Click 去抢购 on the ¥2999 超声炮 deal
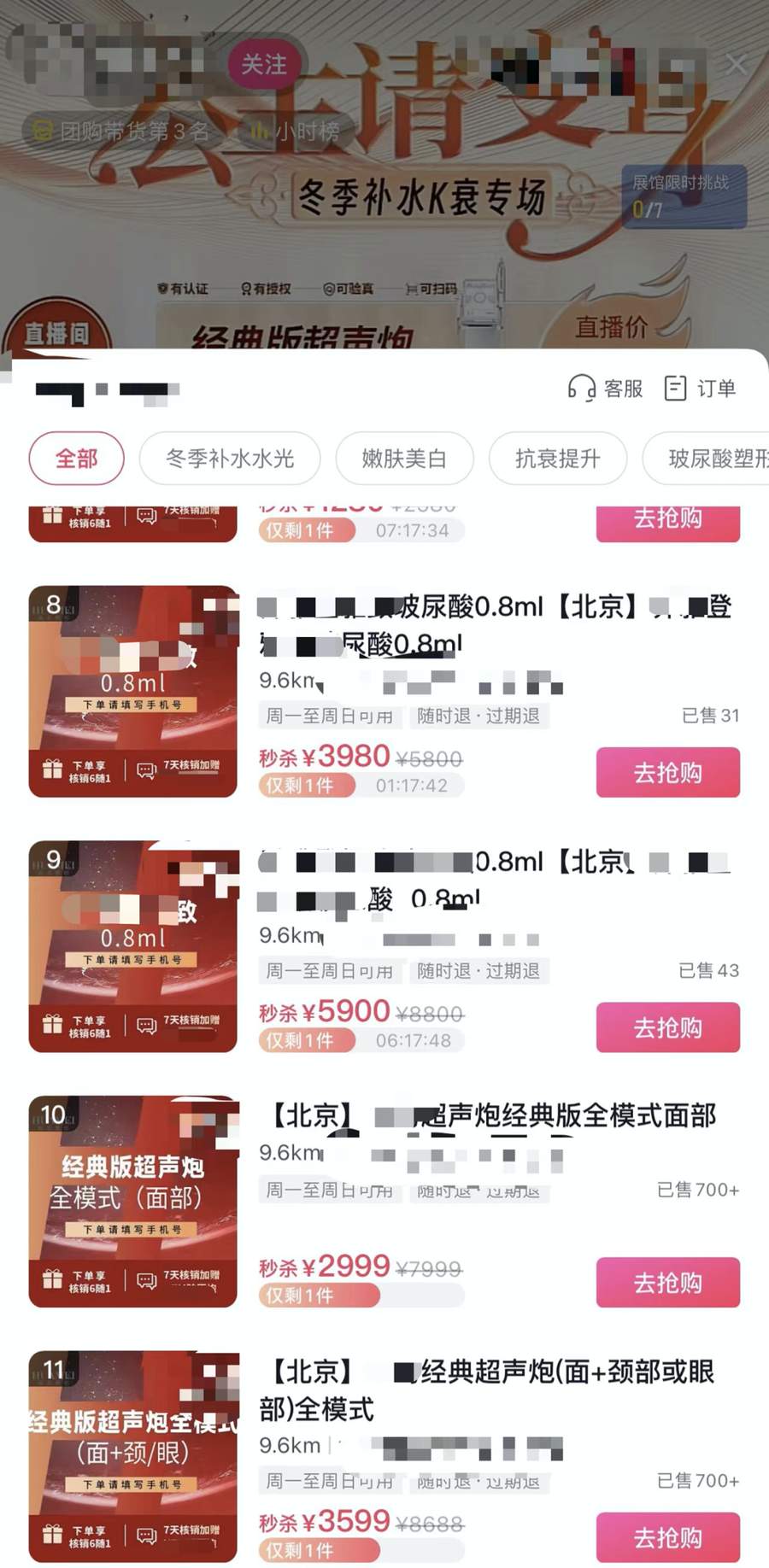Image resolution: width=769 pixels, height=1568 pixels. (667, 1282)
